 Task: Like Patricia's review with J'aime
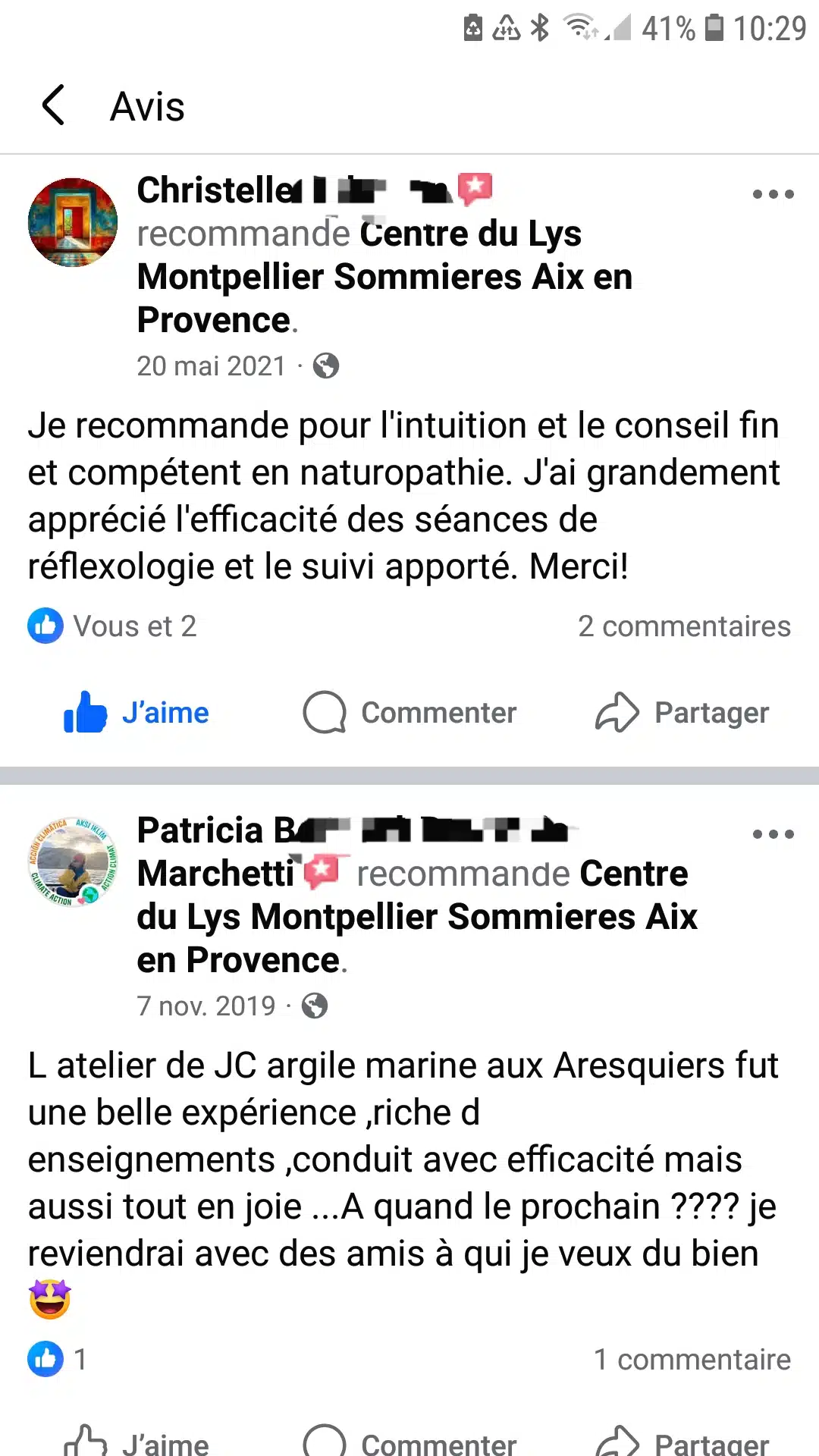[x=137, y=1442]
